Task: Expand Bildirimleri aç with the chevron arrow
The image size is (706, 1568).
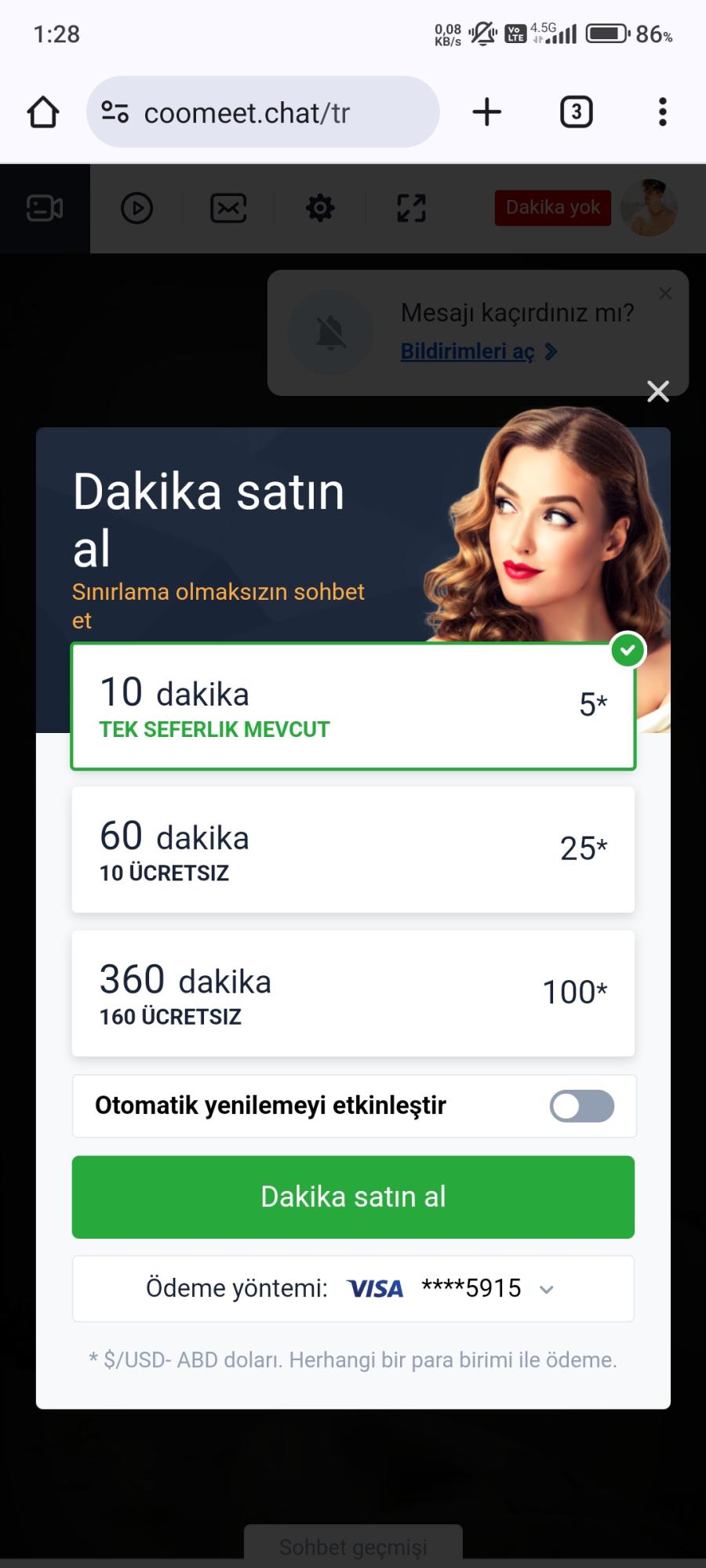Action: point(551,351)
